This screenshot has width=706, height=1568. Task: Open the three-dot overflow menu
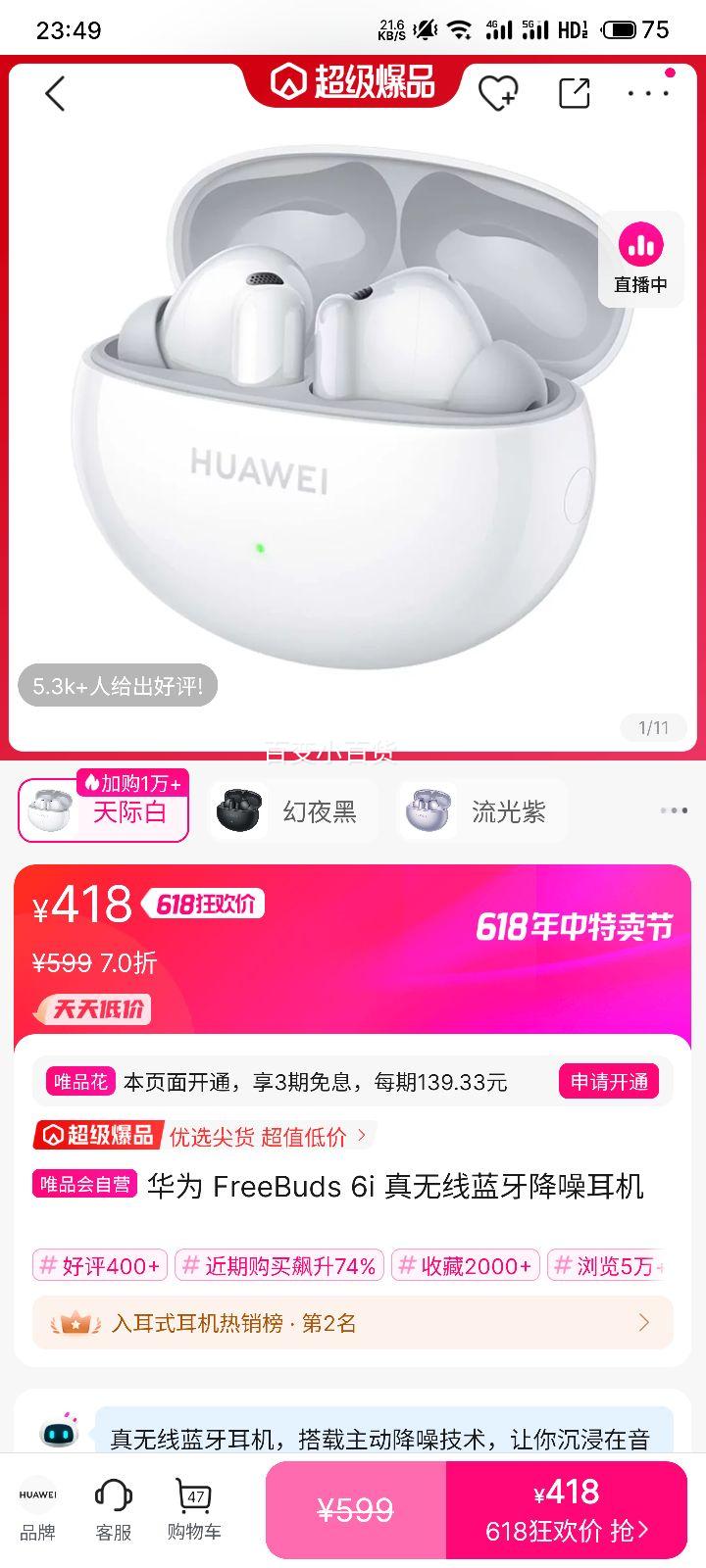click(648, 93)
